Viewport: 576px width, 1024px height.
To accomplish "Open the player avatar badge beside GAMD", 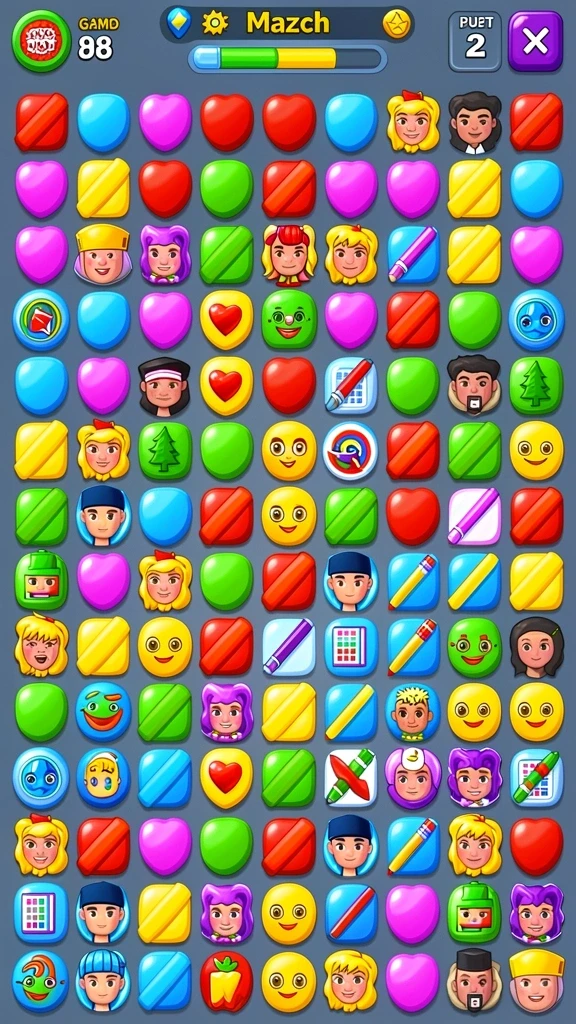I will coord(40,40).
